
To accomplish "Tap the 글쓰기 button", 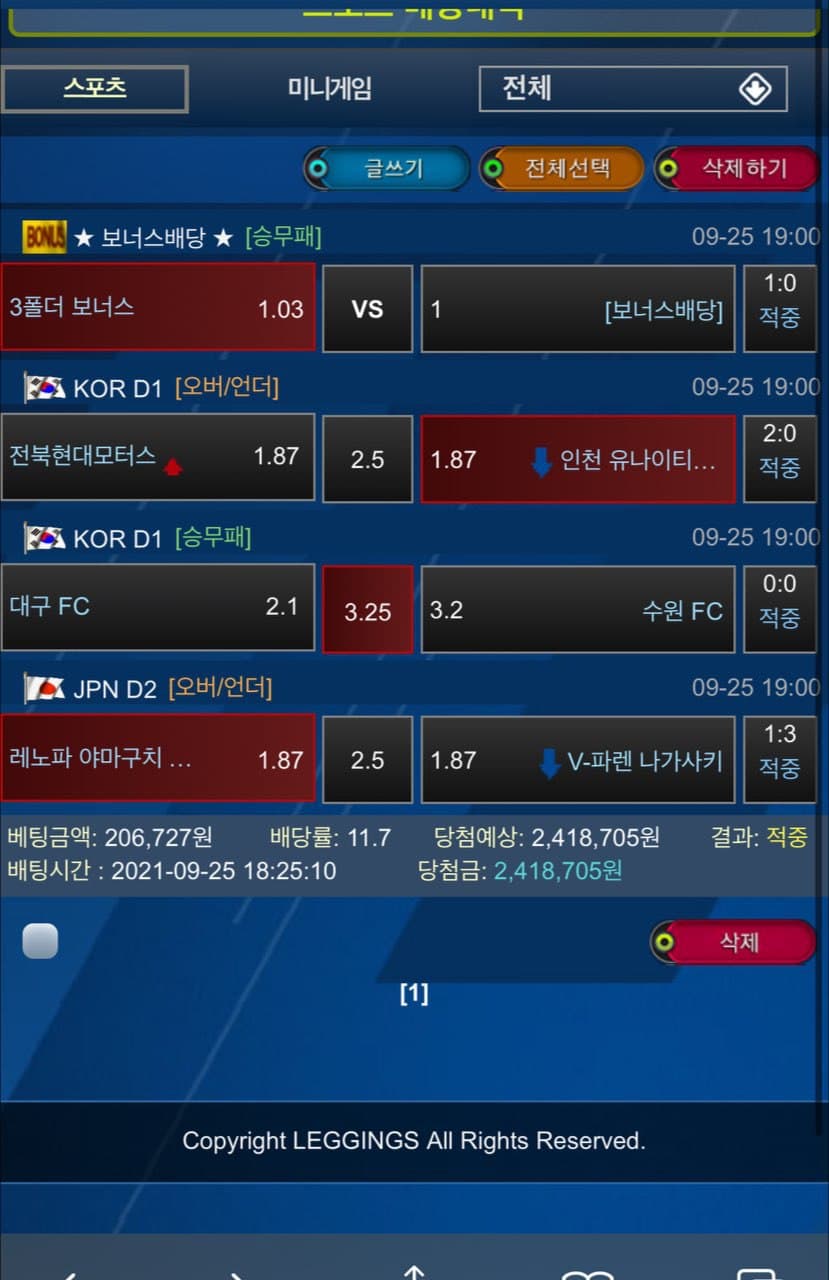I will point(387,168).
